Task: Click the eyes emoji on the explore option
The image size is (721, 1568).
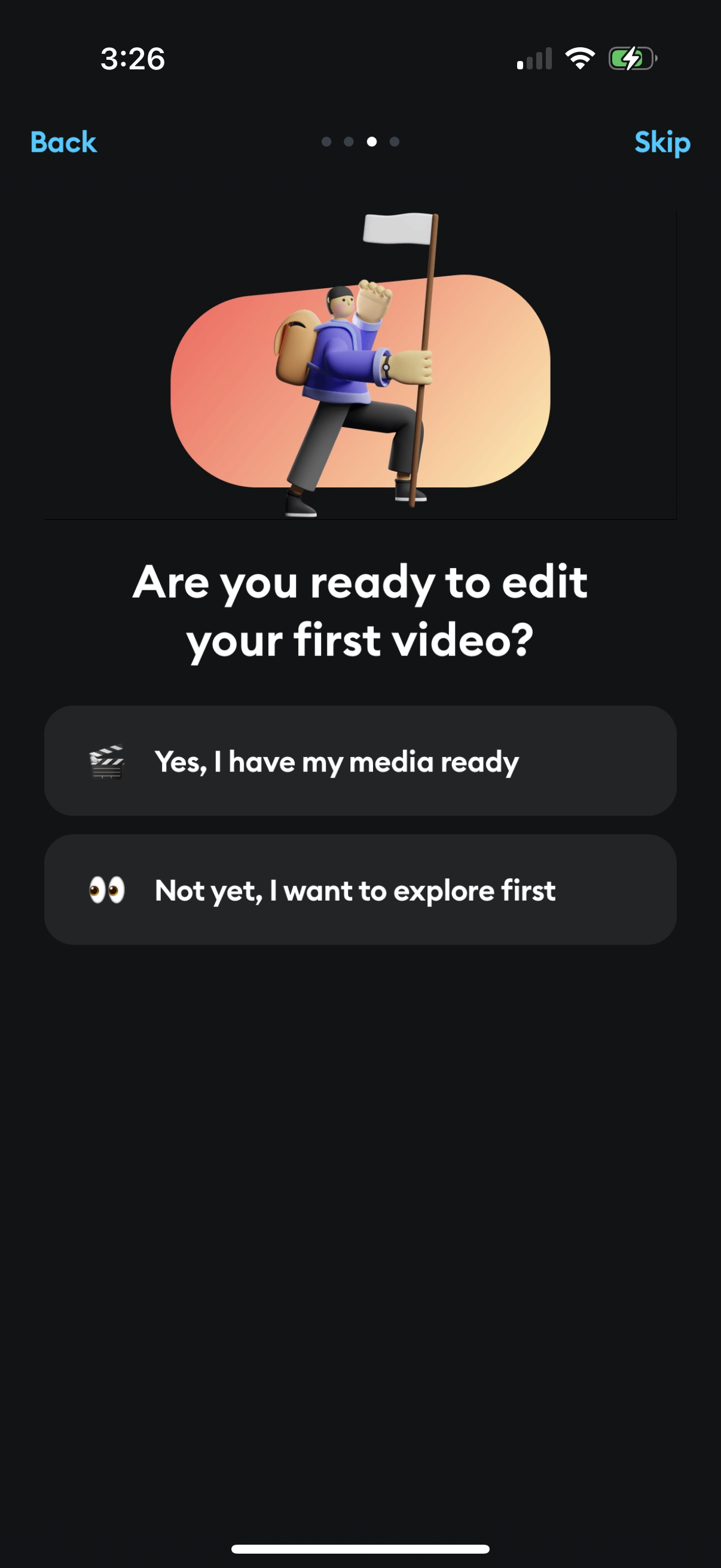Action: [x=108, y=890]
